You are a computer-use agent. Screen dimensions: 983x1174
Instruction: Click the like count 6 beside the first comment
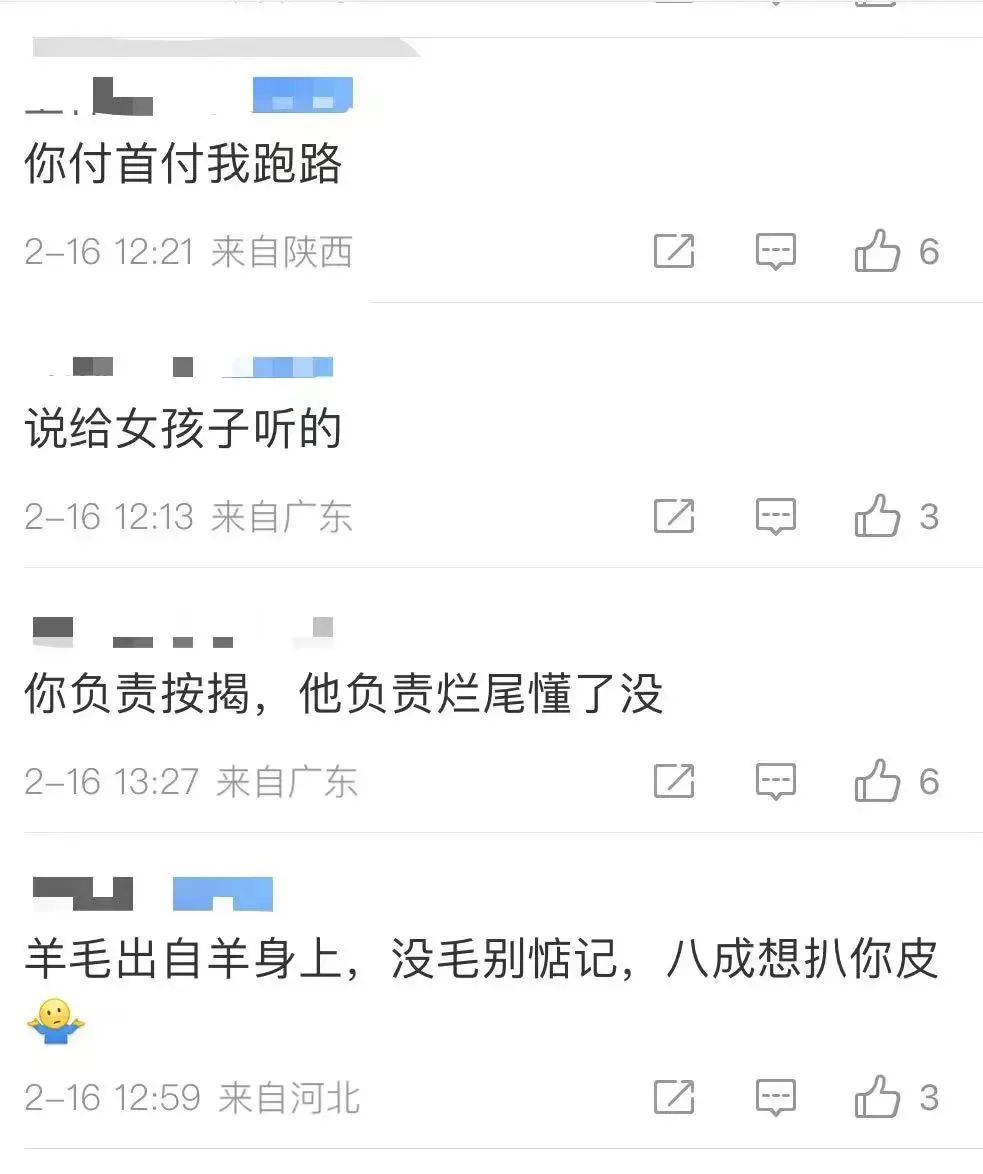point(930,252)
